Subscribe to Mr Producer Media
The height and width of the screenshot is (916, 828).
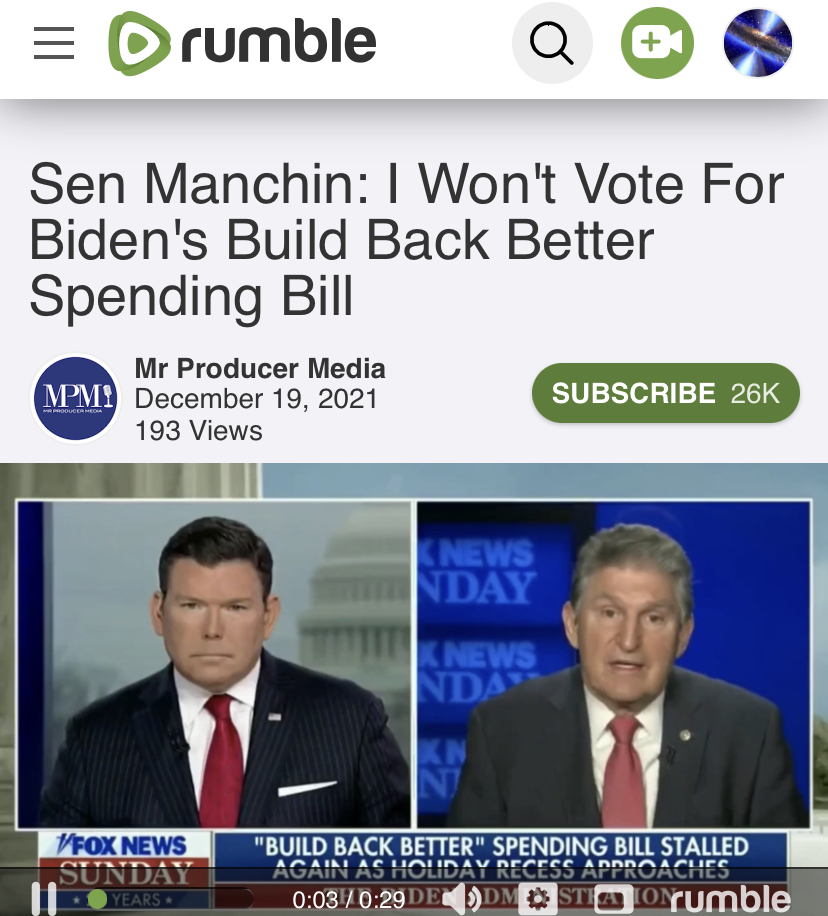pyautogui.click(x=665, y=393)
